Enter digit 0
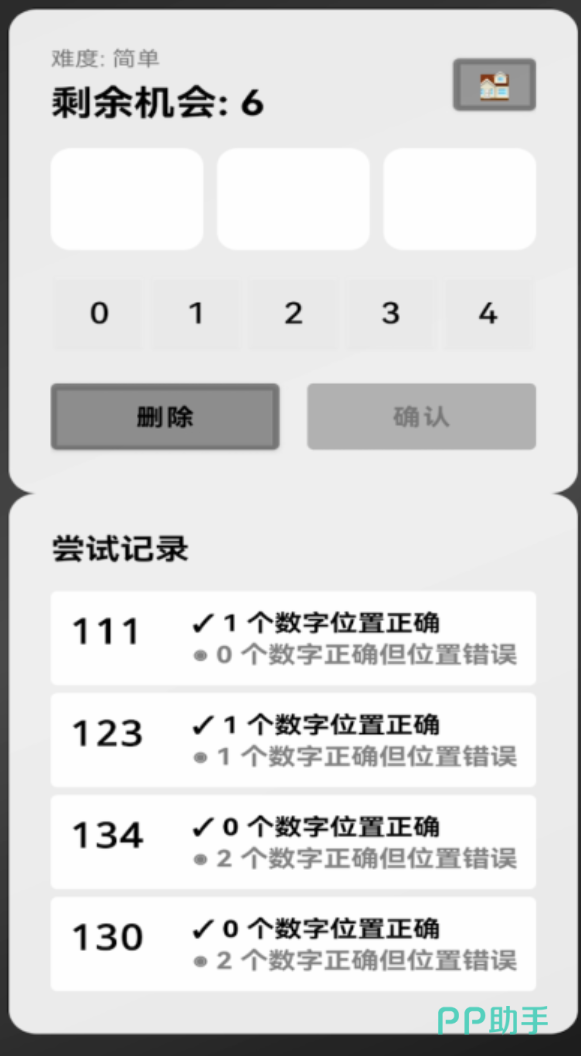Viewport: 581px width, 1056px height. [x=99, y=314]
